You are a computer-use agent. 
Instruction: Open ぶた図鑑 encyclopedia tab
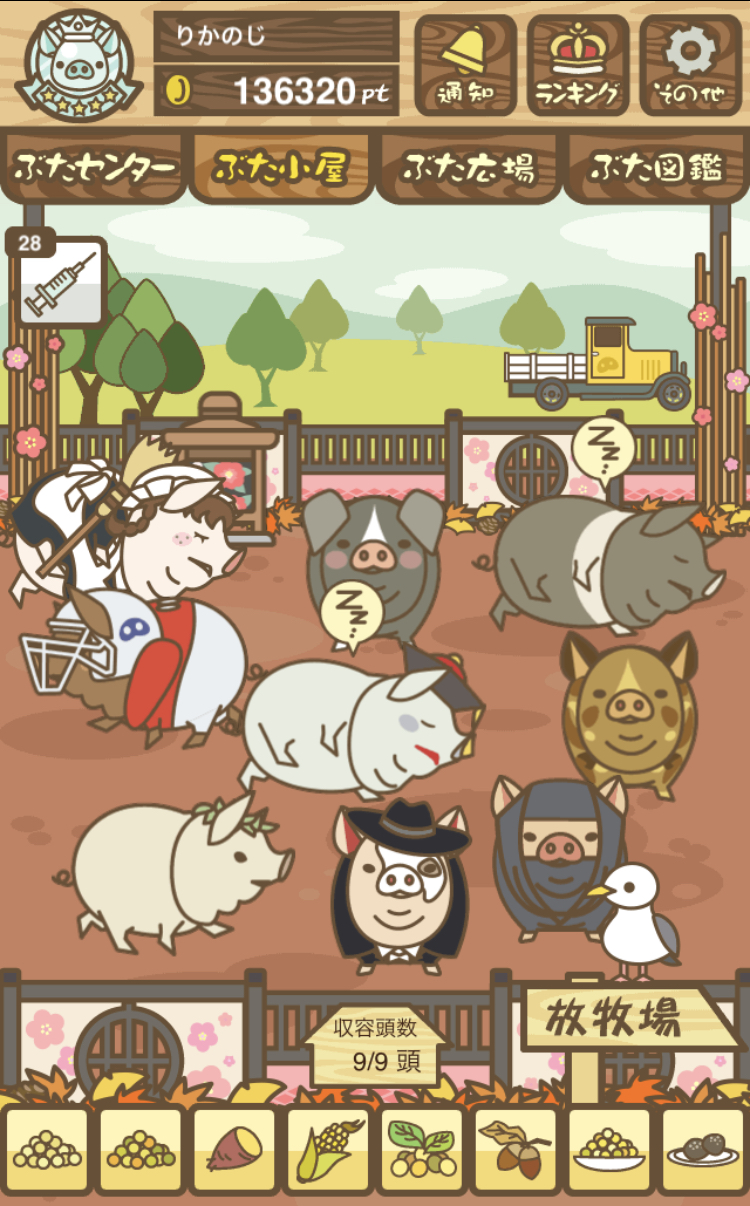coord(655,168)
